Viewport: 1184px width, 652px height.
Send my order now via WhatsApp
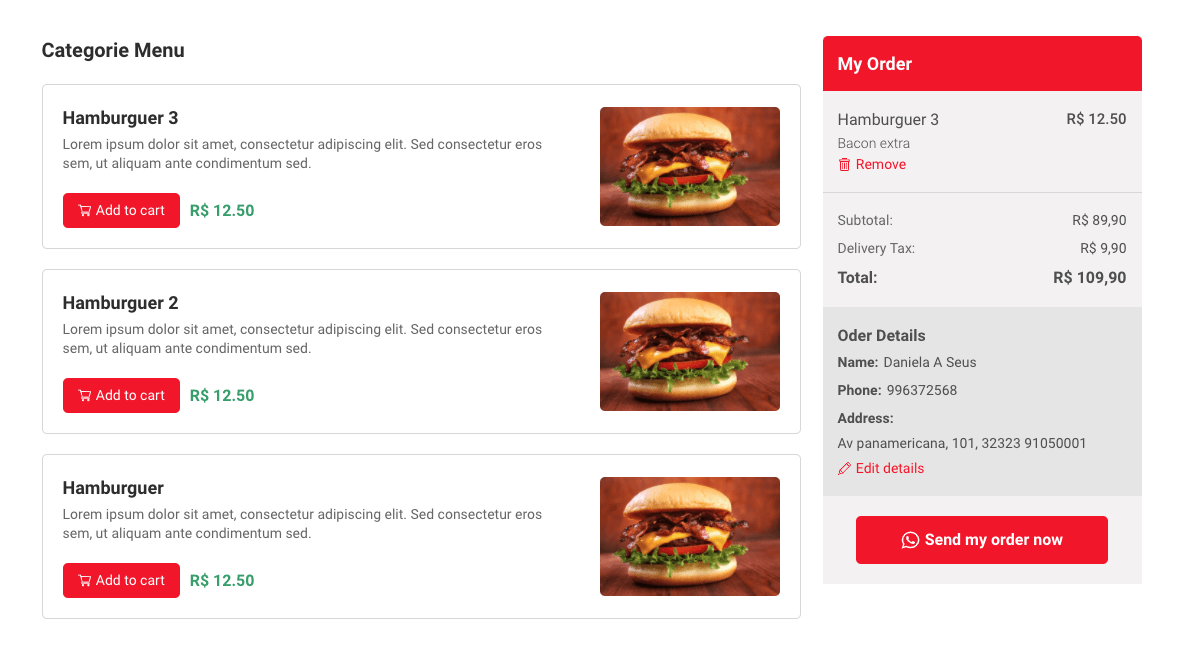point(981,540)
